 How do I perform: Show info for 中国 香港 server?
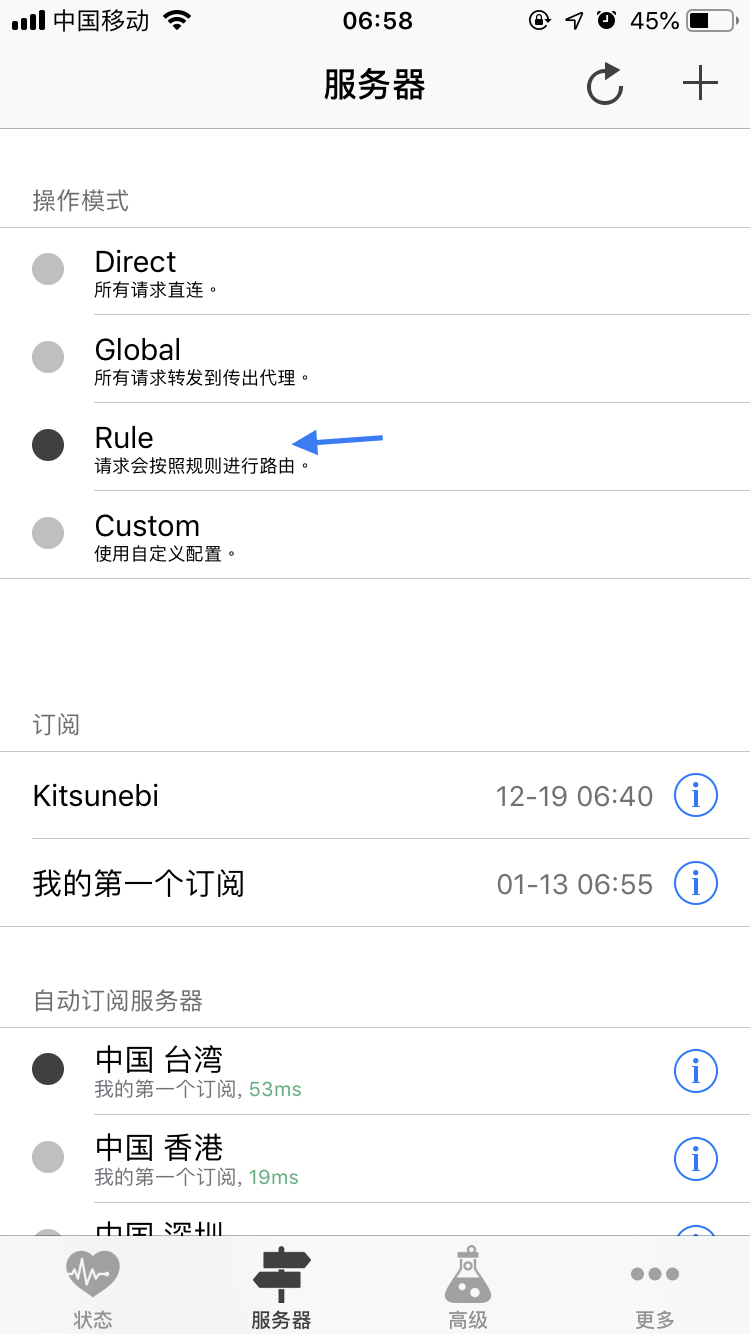click(695, 1159)
